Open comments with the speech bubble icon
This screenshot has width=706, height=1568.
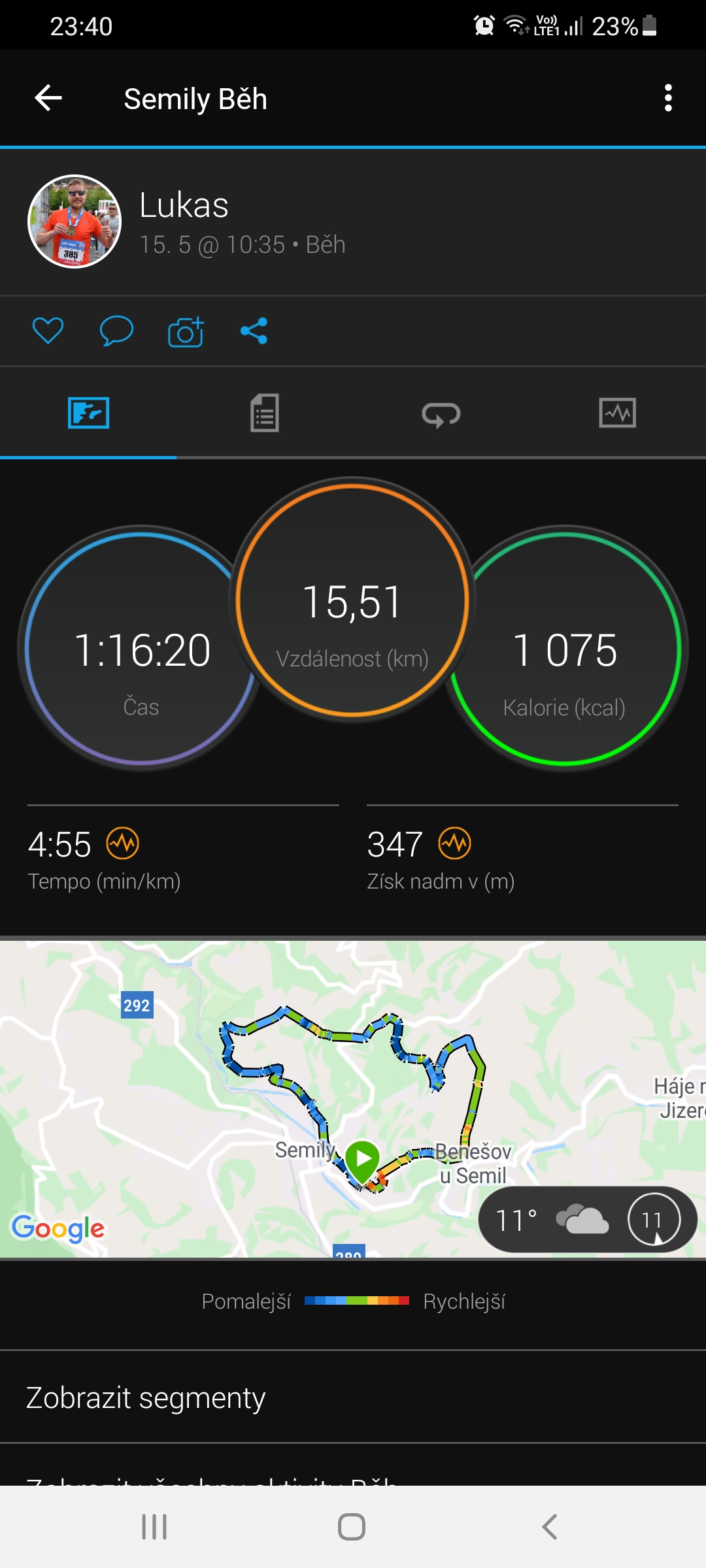coord(116,331)
